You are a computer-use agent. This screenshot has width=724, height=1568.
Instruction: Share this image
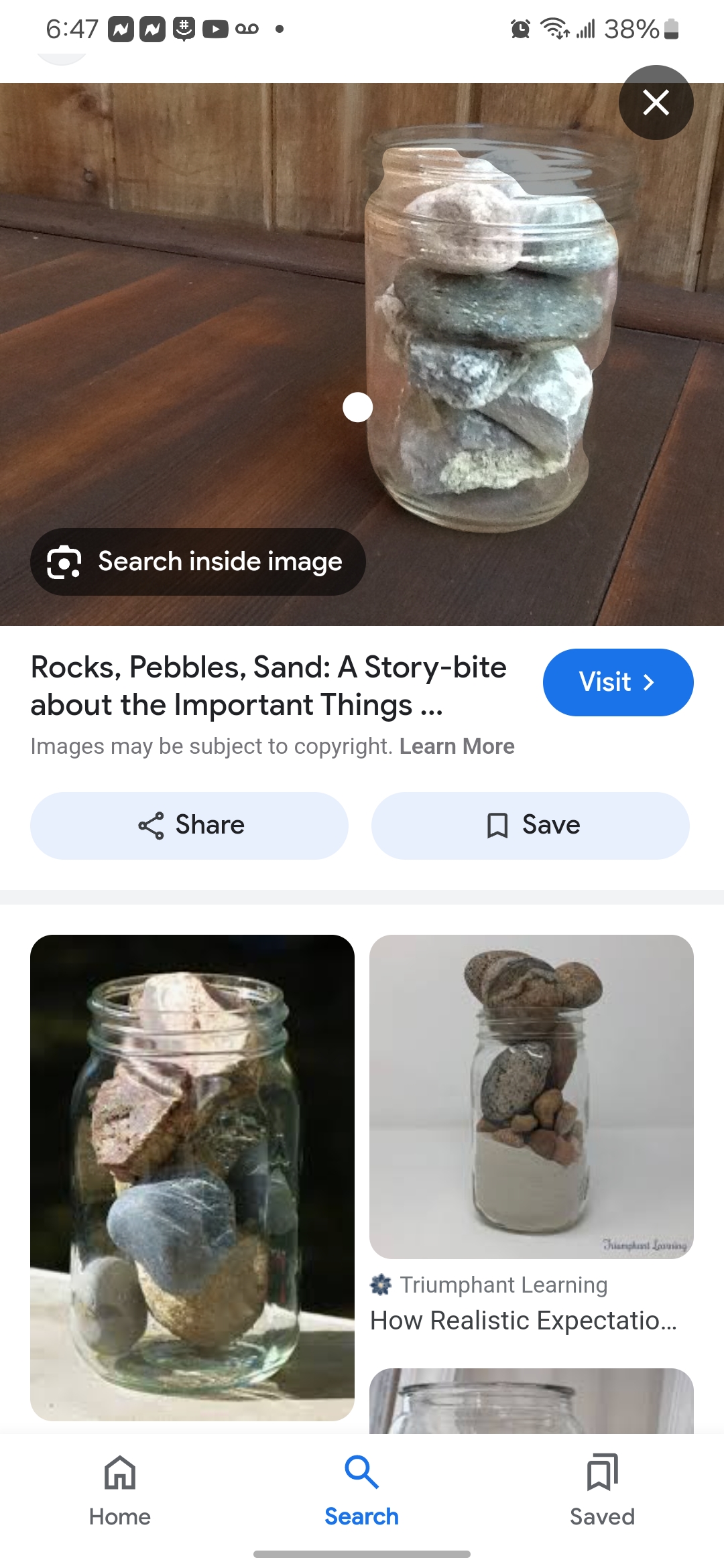(190, 826)
